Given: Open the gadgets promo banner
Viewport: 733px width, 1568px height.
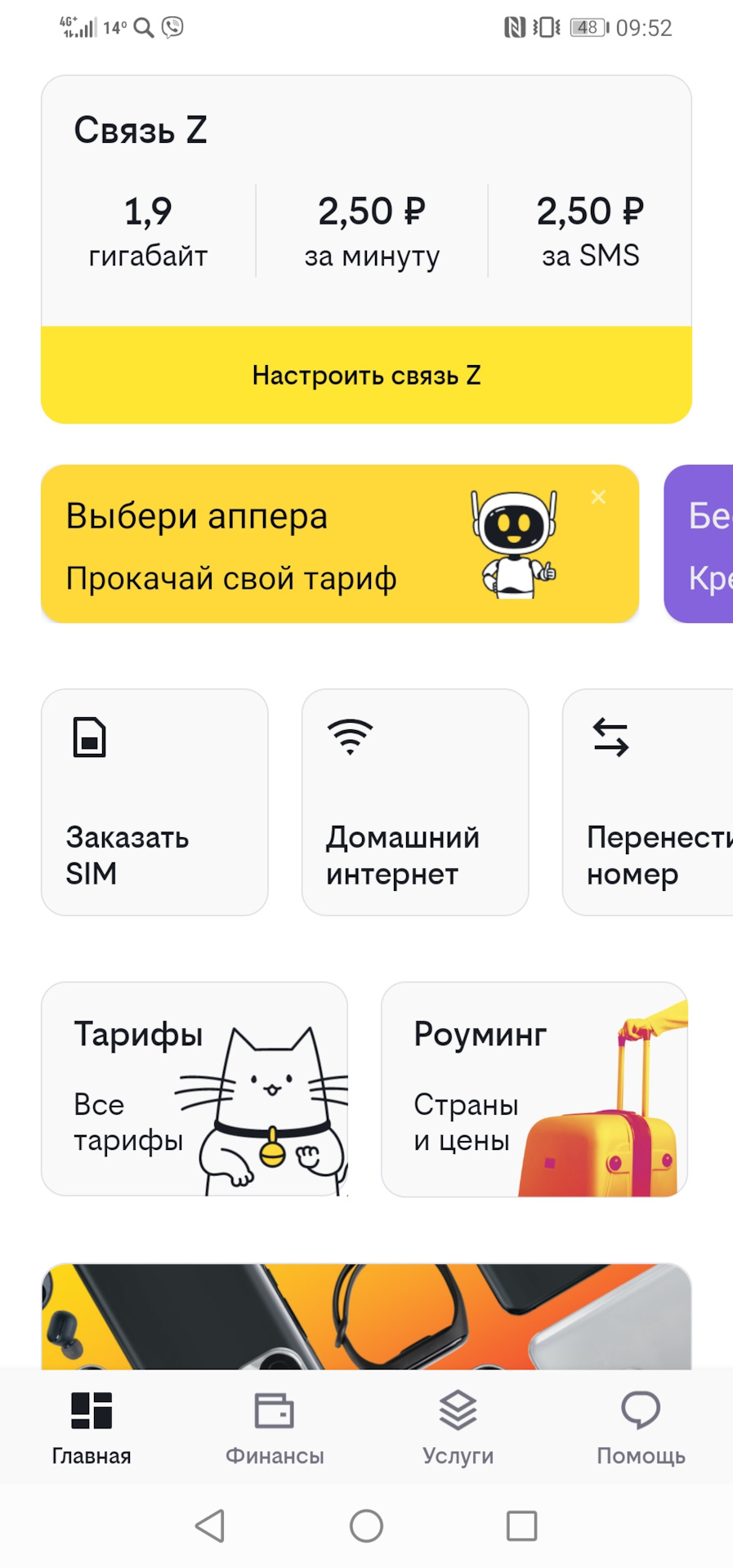Looking at the screenshot, I should [x=366, y=1316].
